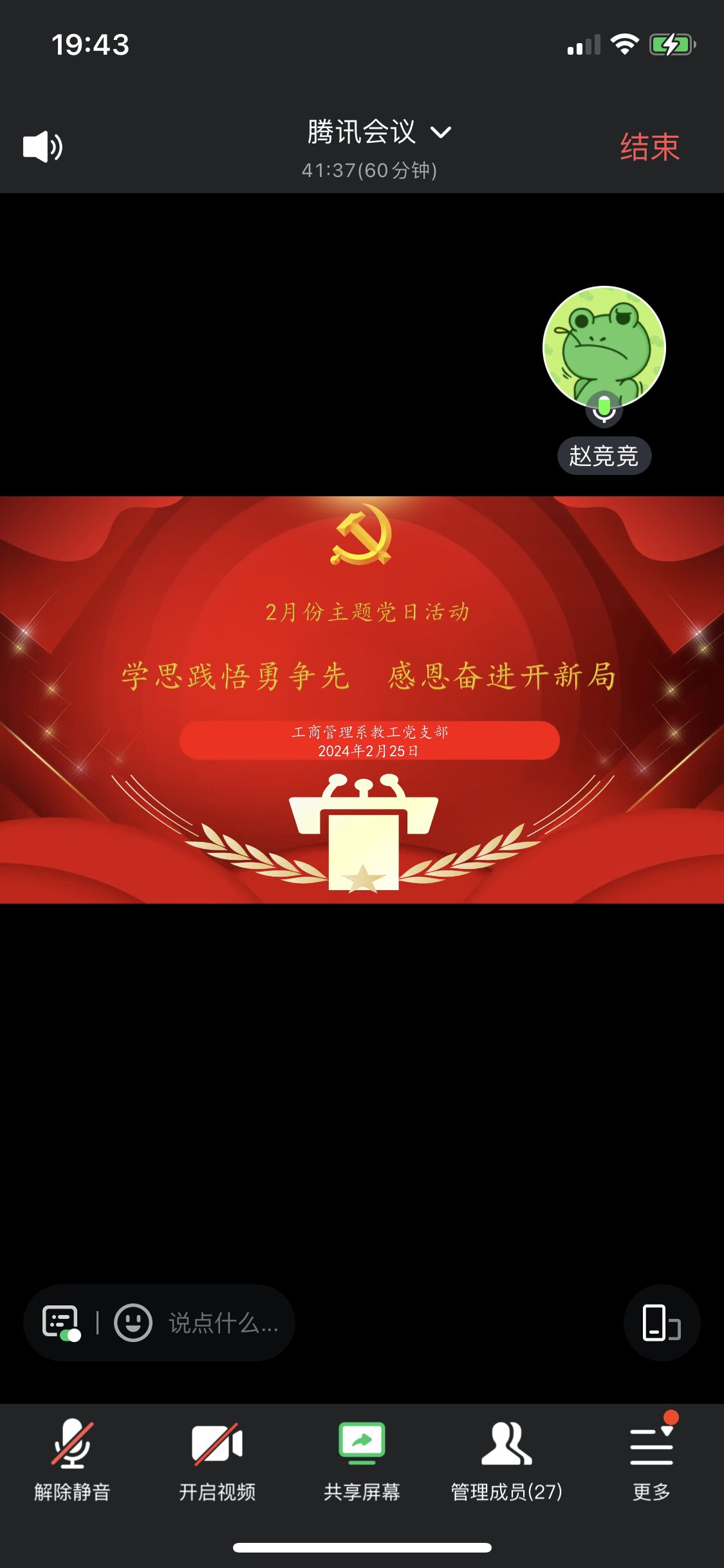The image size is (724, 1568).
Task: Tap the screen rotation icon
Action: pos(661,1323)
